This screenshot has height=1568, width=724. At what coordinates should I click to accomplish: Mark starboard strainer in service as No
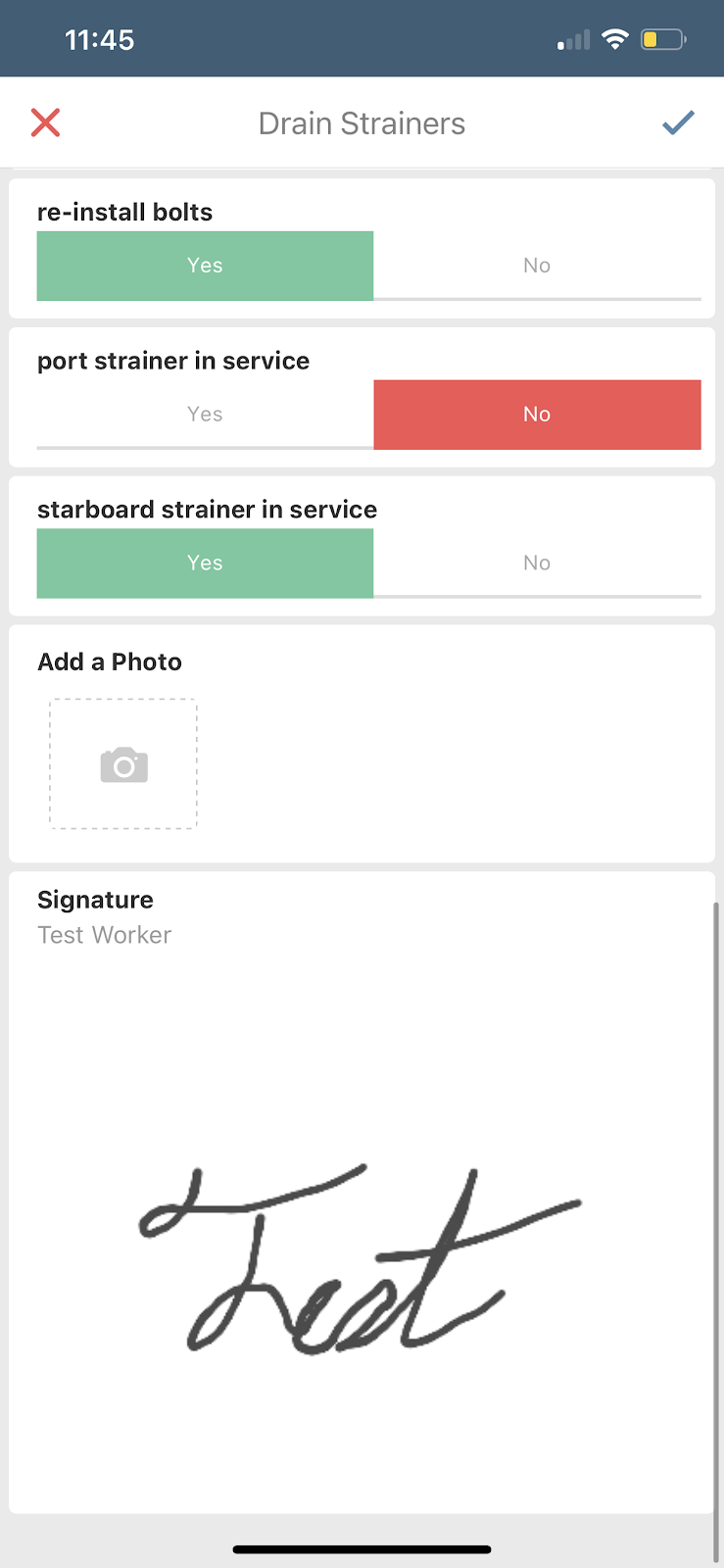(537, 563)
